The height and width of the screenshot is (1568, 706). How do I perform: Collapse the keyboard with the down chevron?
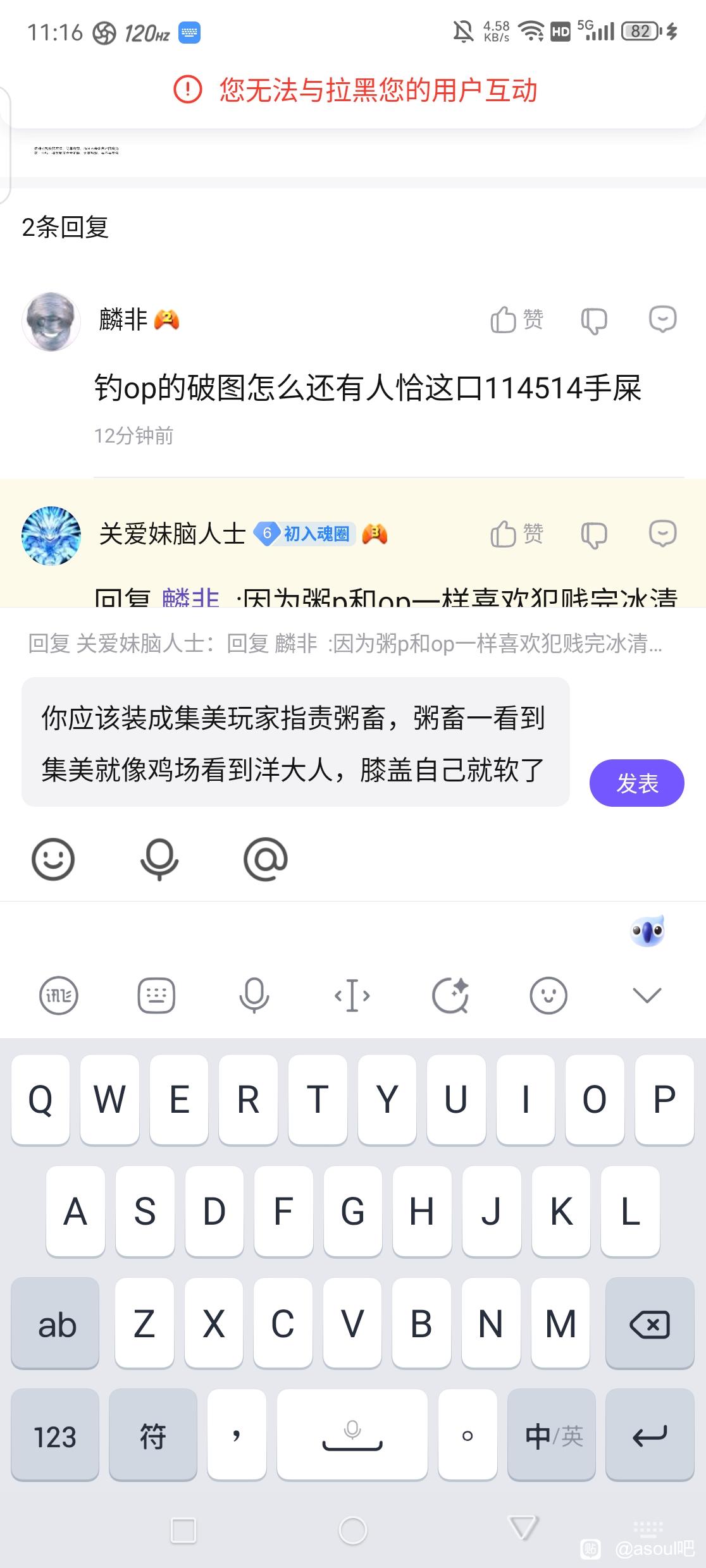pyautogui.click(x=647, y=996)
